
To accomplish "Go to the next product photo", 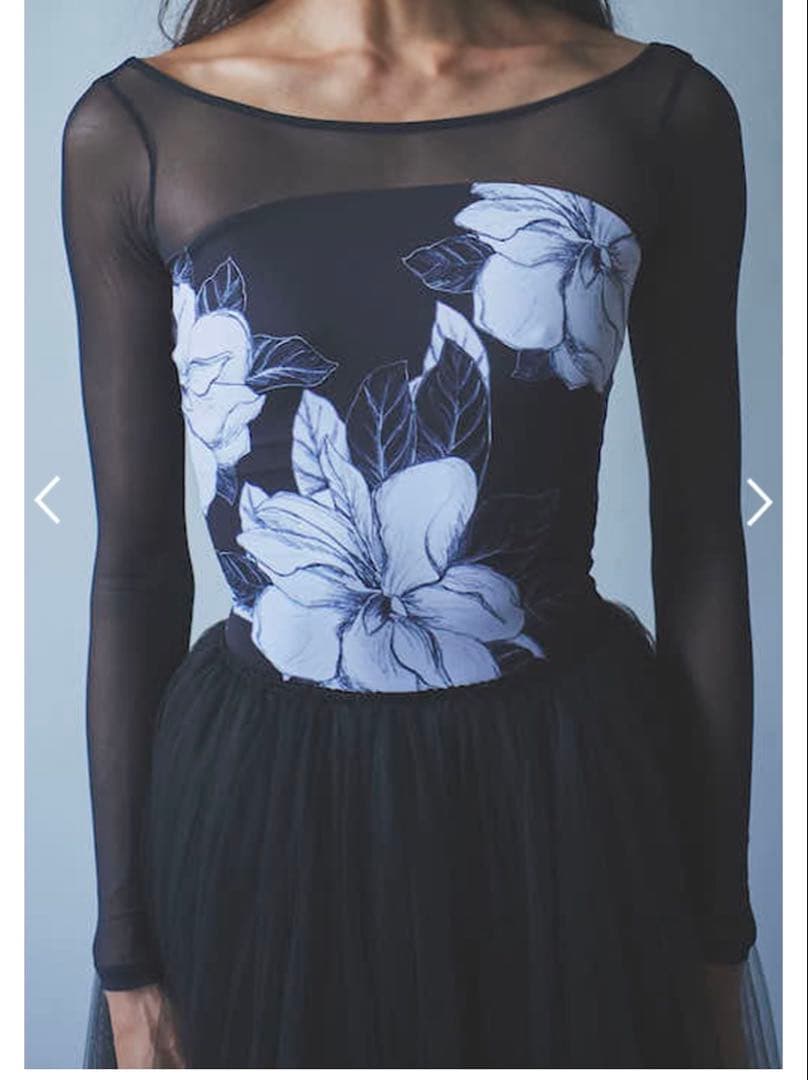I will pyautogui.click(x=759, y=502).
